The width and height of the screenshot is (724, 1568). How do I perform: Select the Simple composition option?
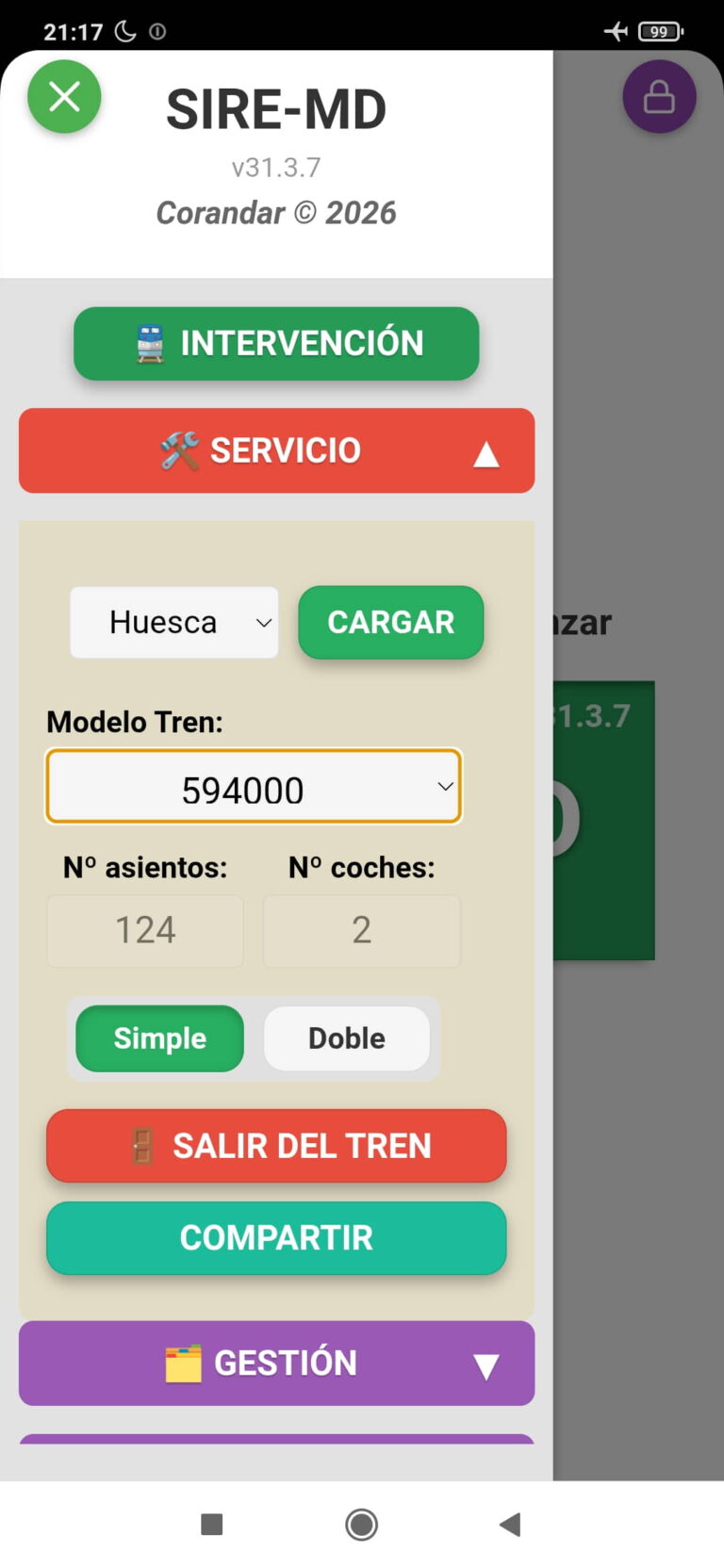159,1038
